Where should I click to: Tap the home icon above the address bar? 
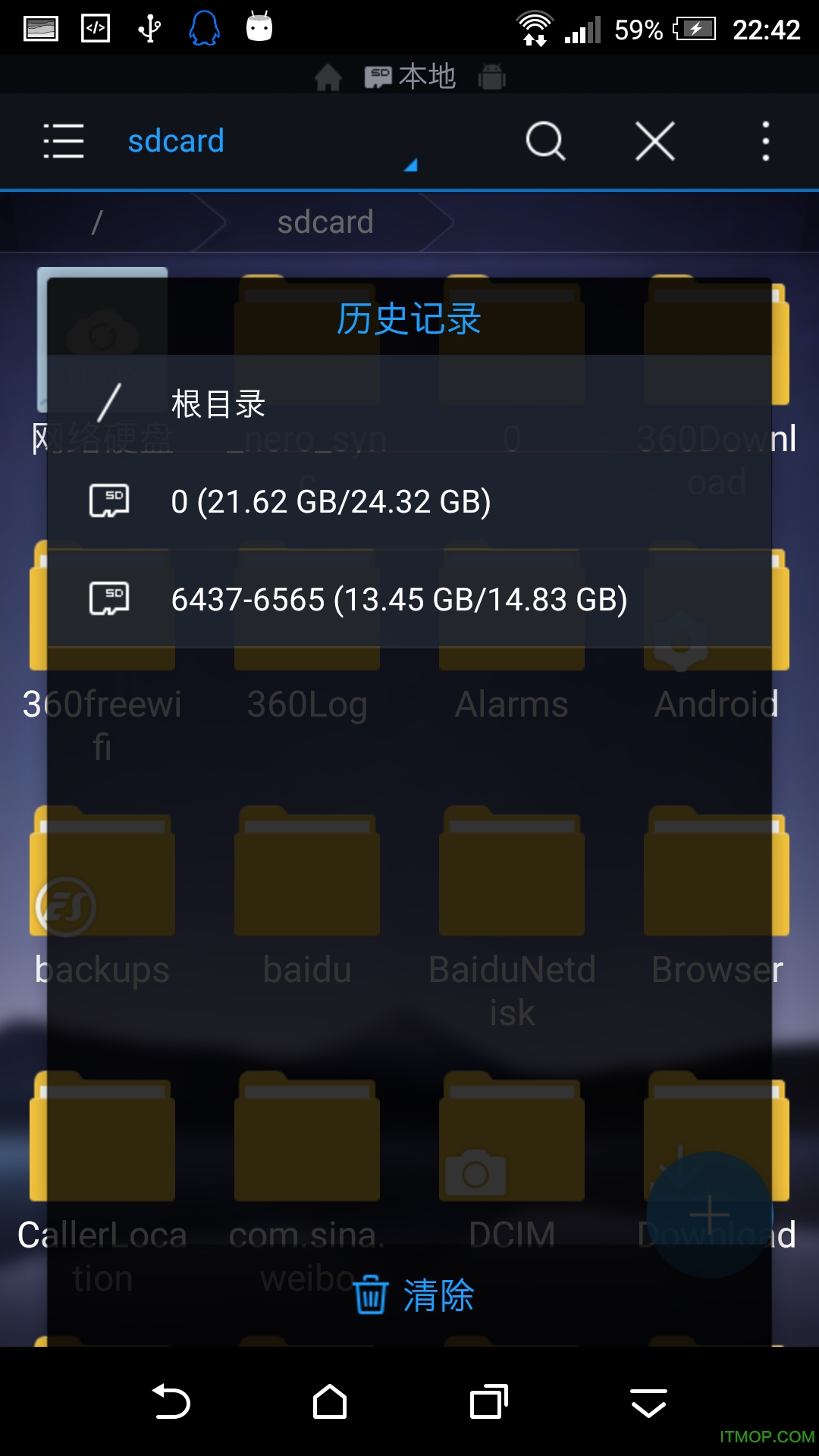(328, 76)
